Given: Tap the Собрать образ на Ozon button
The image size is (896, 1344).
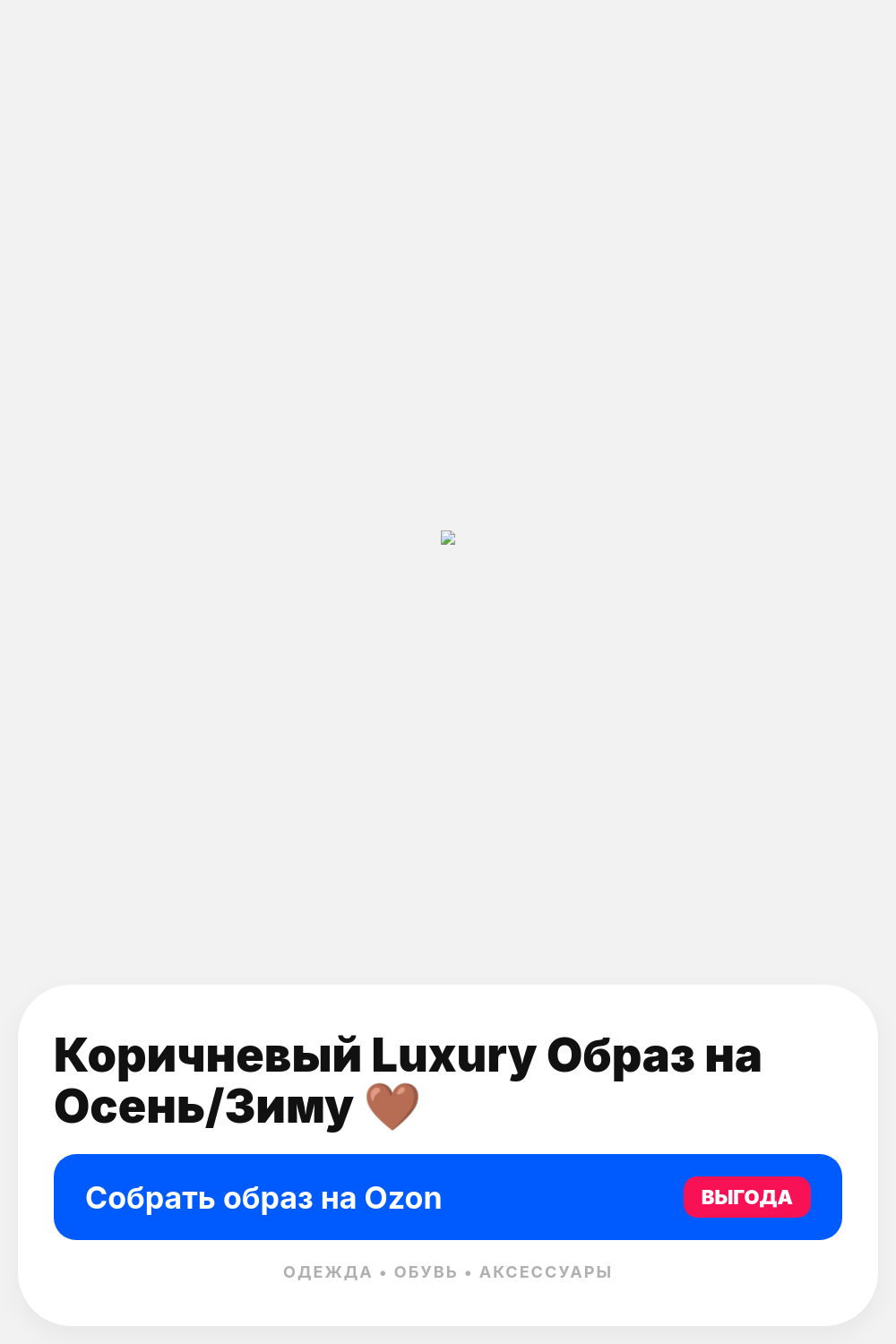Looking at the screenshot, I should [x=448, y=1197].
